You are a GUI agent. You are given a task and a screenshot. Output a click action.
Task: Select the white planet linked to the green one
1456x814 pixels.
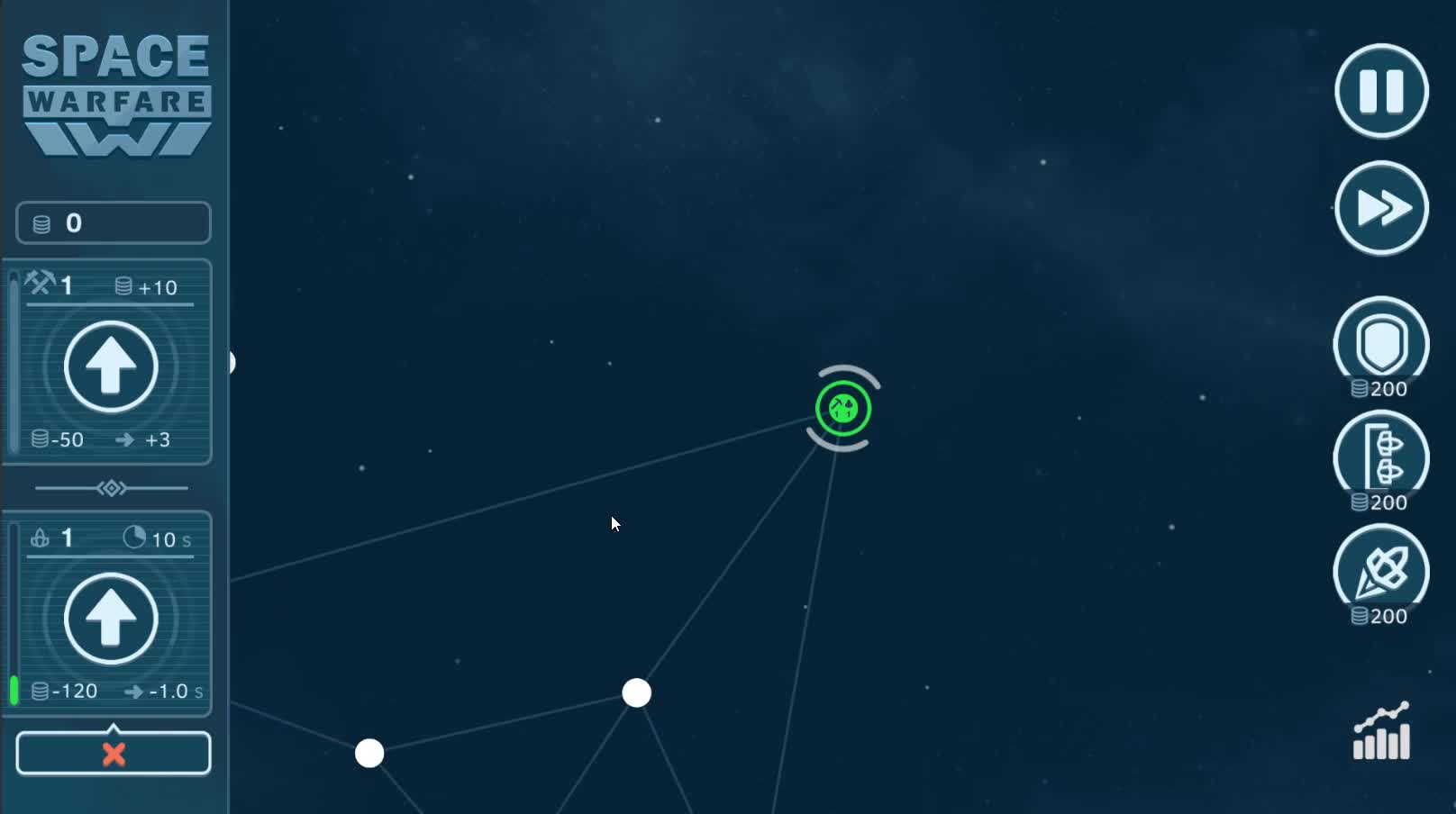[x=636, y=692]
